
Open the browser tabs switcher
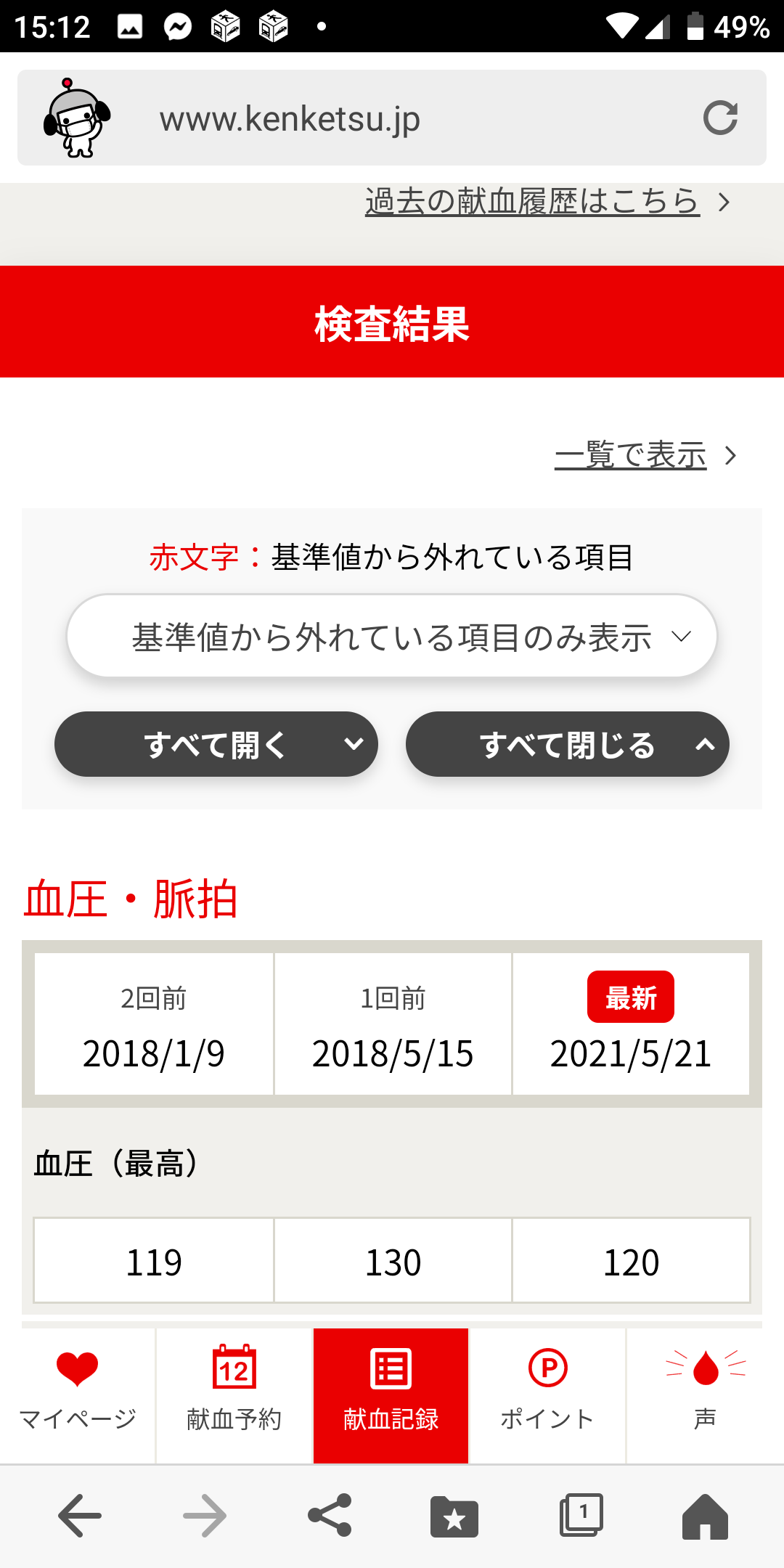tap(581, 1516)
